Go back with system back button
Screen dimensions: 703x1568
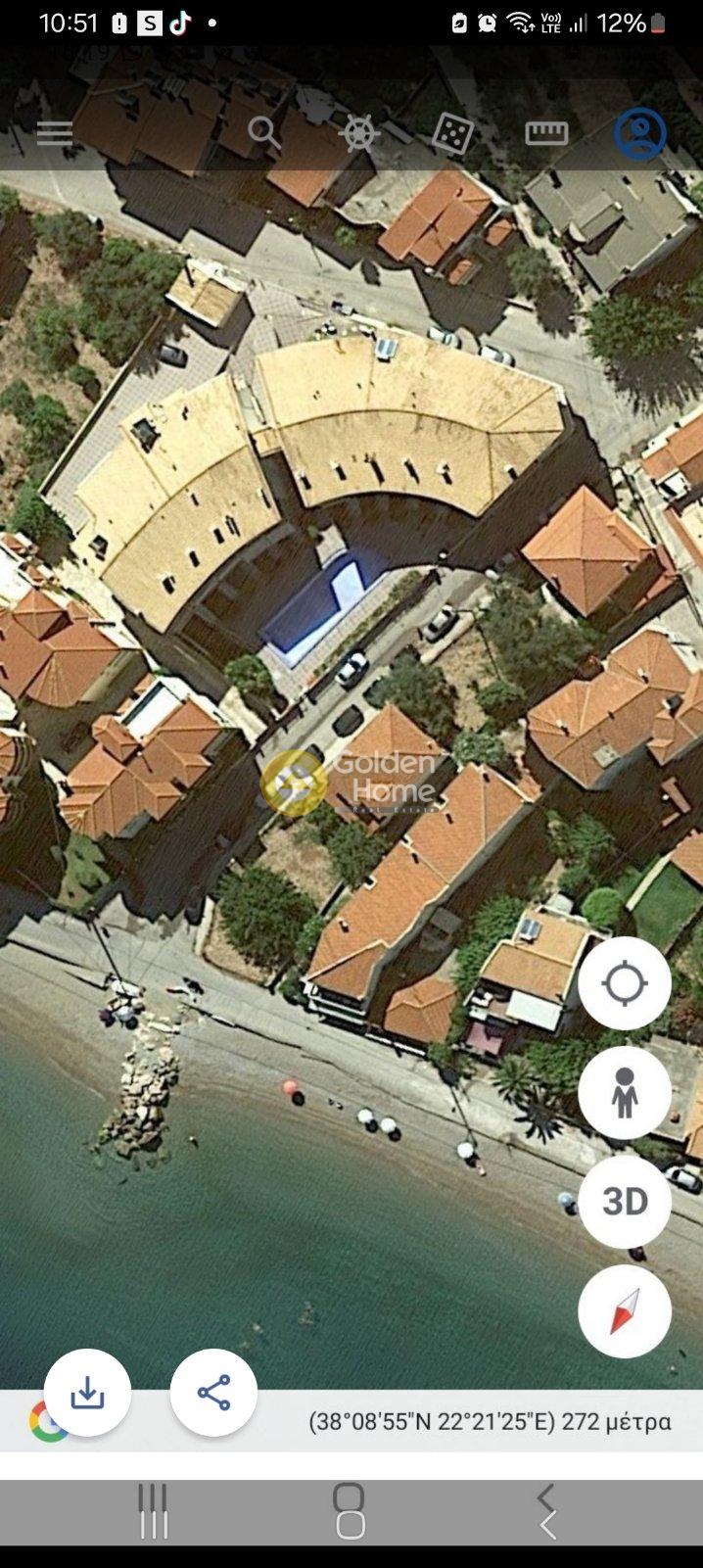coord(547,1510)
